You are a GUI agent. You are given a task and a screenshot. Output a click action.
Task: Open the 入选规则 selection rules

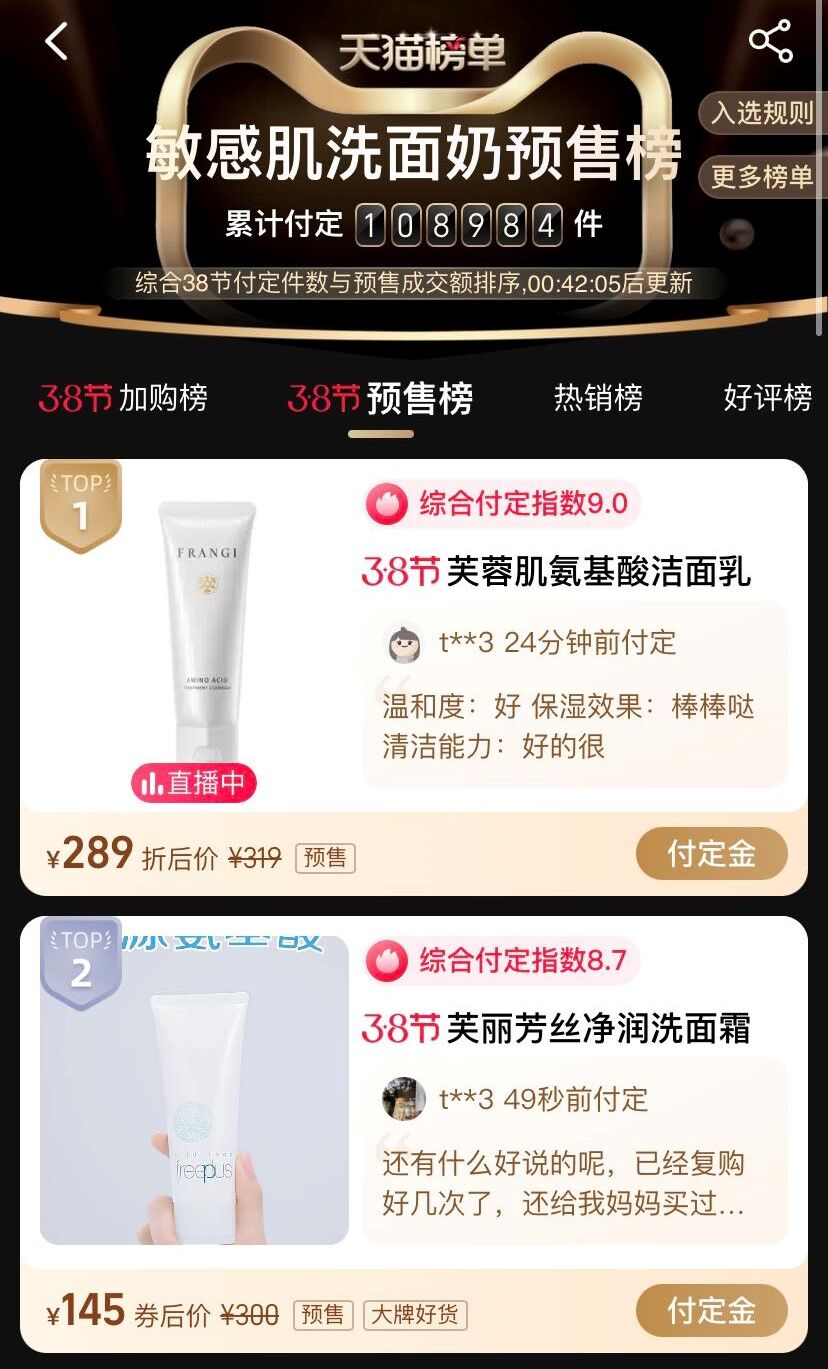[x=762, y=113]
